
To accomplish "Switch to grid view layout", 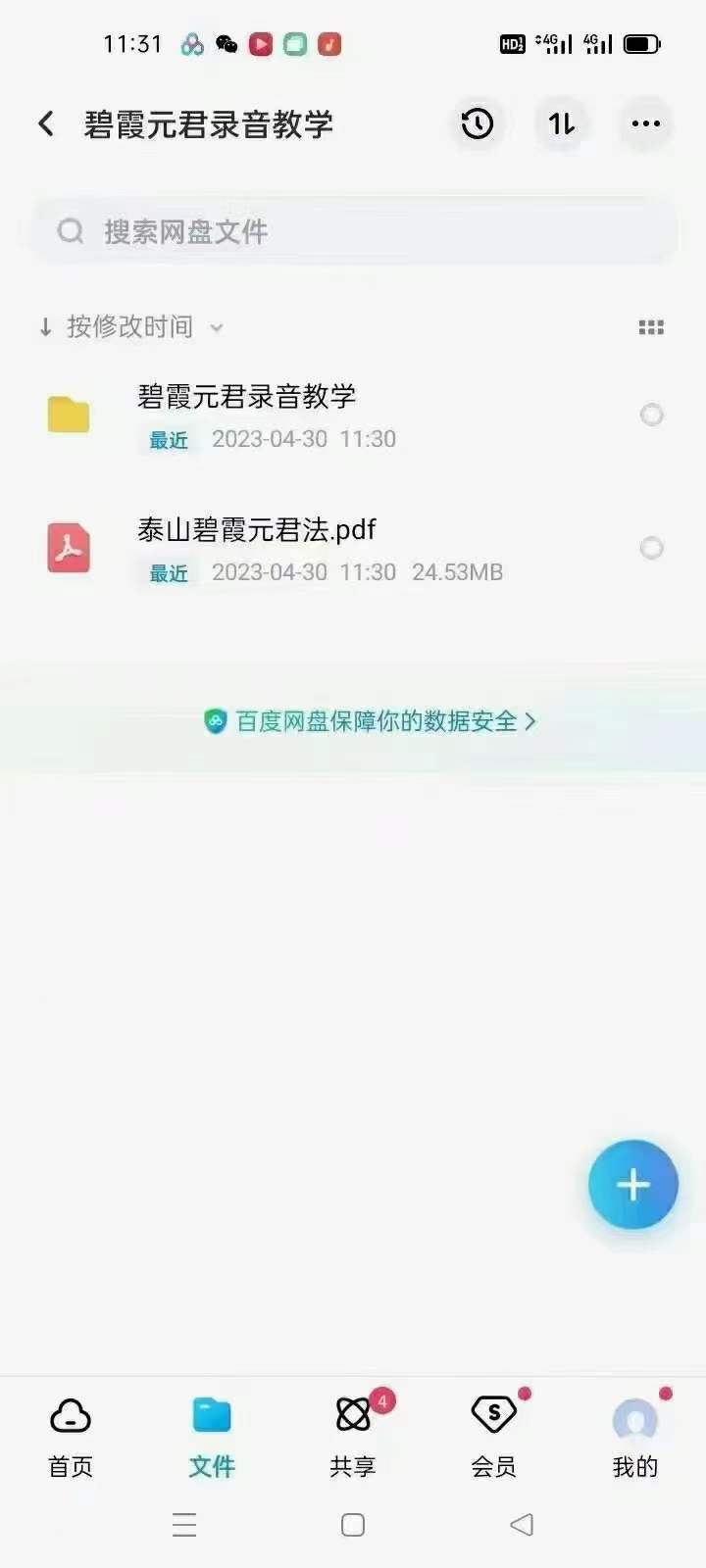I will pos(651,327).
